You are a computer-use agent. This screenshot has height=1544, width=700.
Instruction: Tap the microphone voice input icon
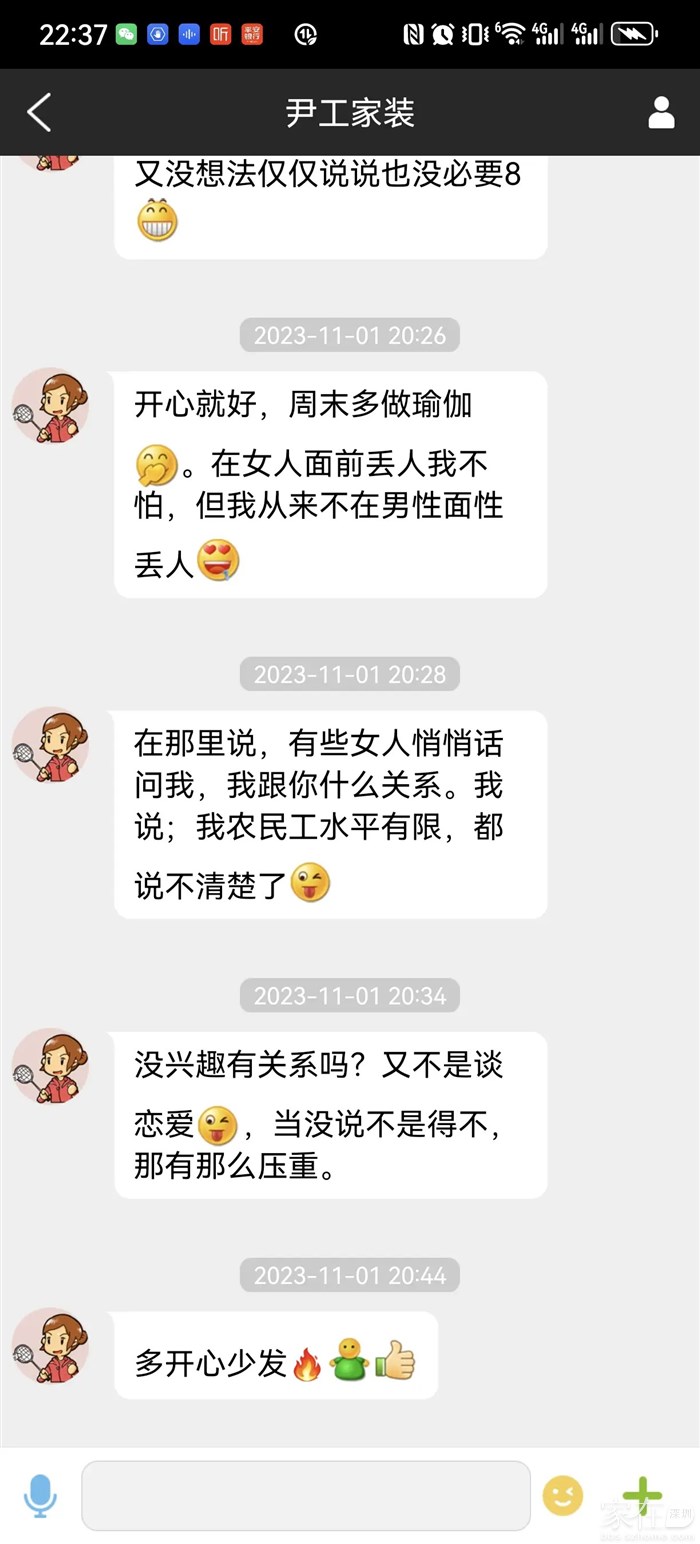[x=40, y=1496]
